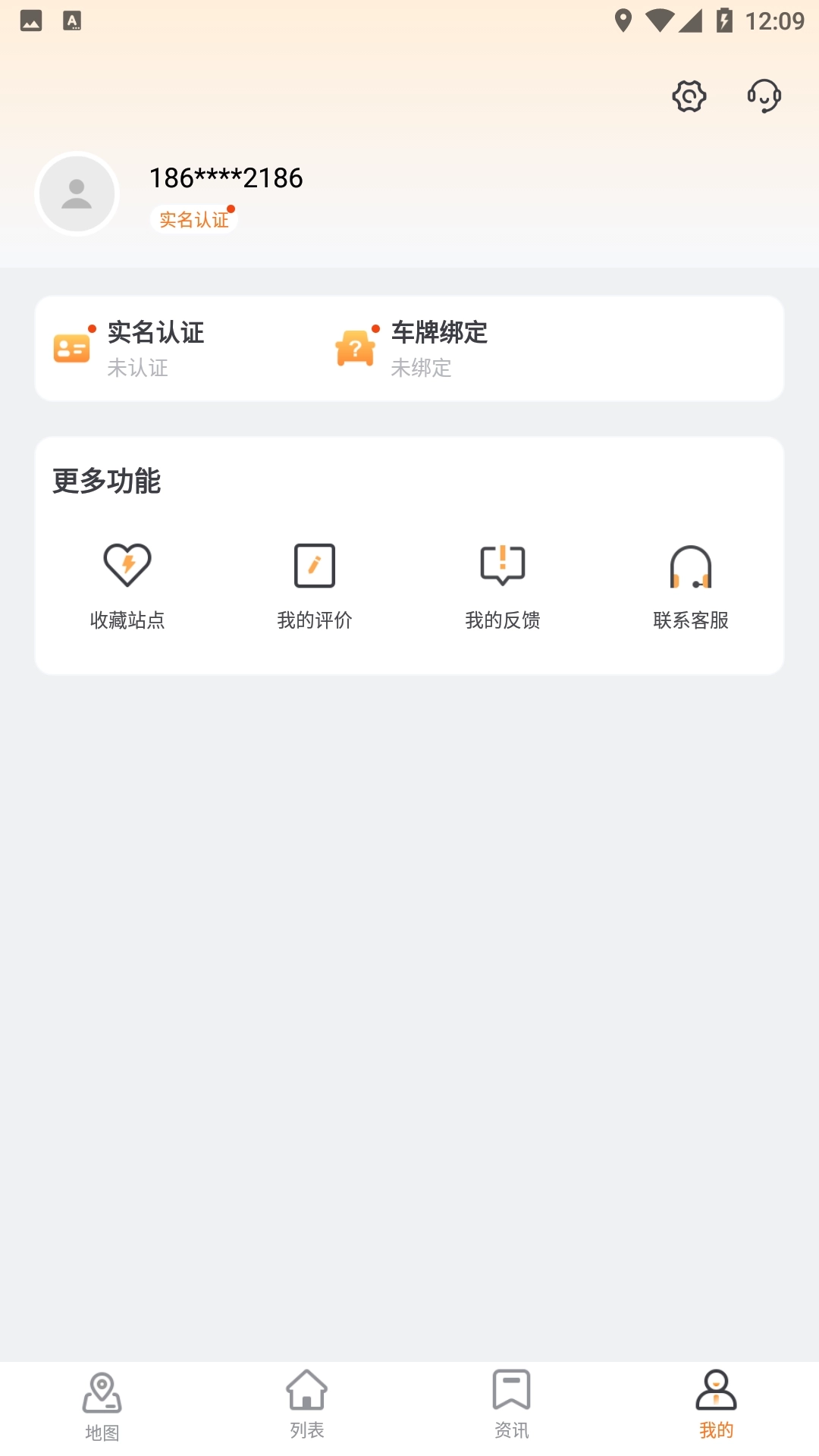Open the settings gear icon
This screenshot has width=819, height=1456.
[x=689, y=96]
